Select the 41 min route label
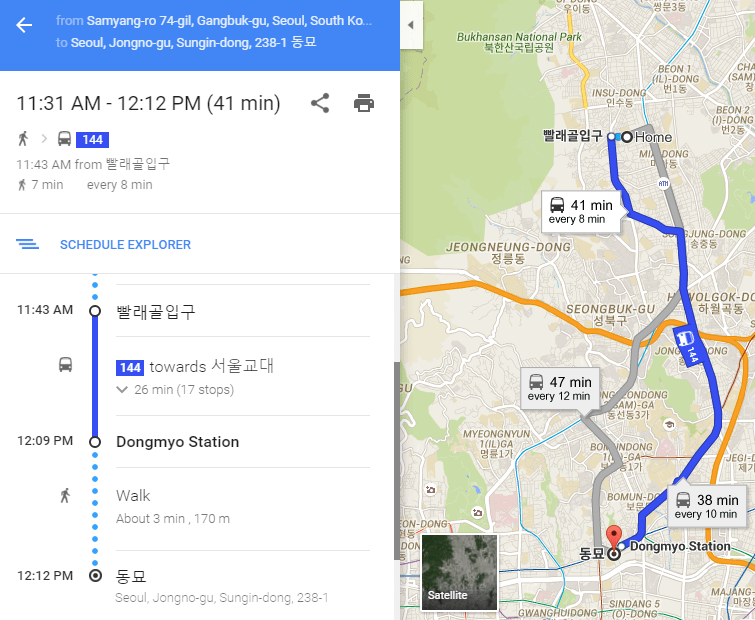 tap(580, 211)
